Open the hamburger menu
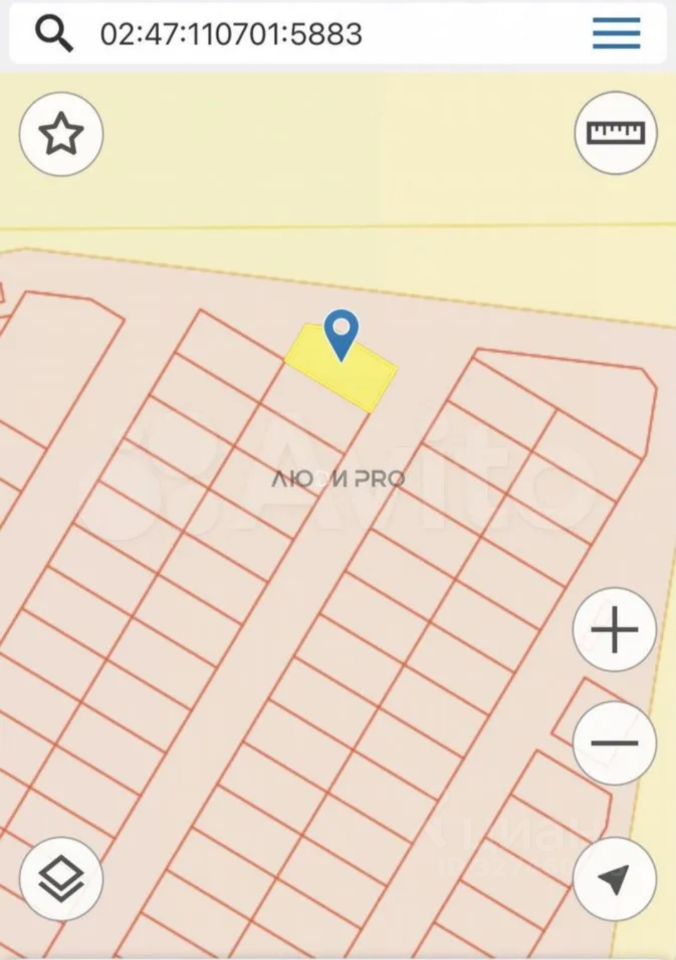Image resolution: width=676 pixels, height=960 pixels. 616,34
